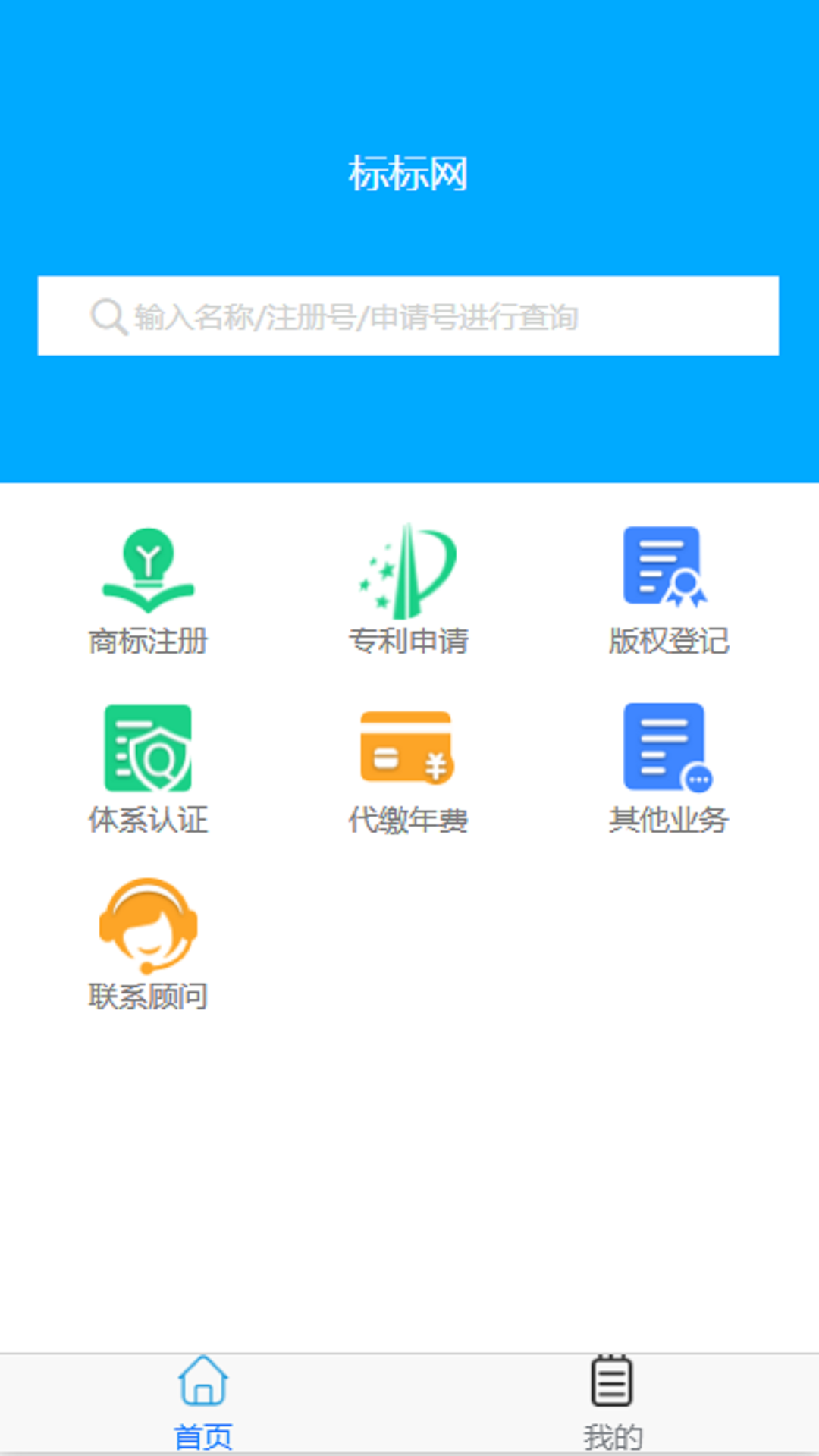Click the orange credit card icon
Screen dimensions: 819x1456
pos(409,747)
